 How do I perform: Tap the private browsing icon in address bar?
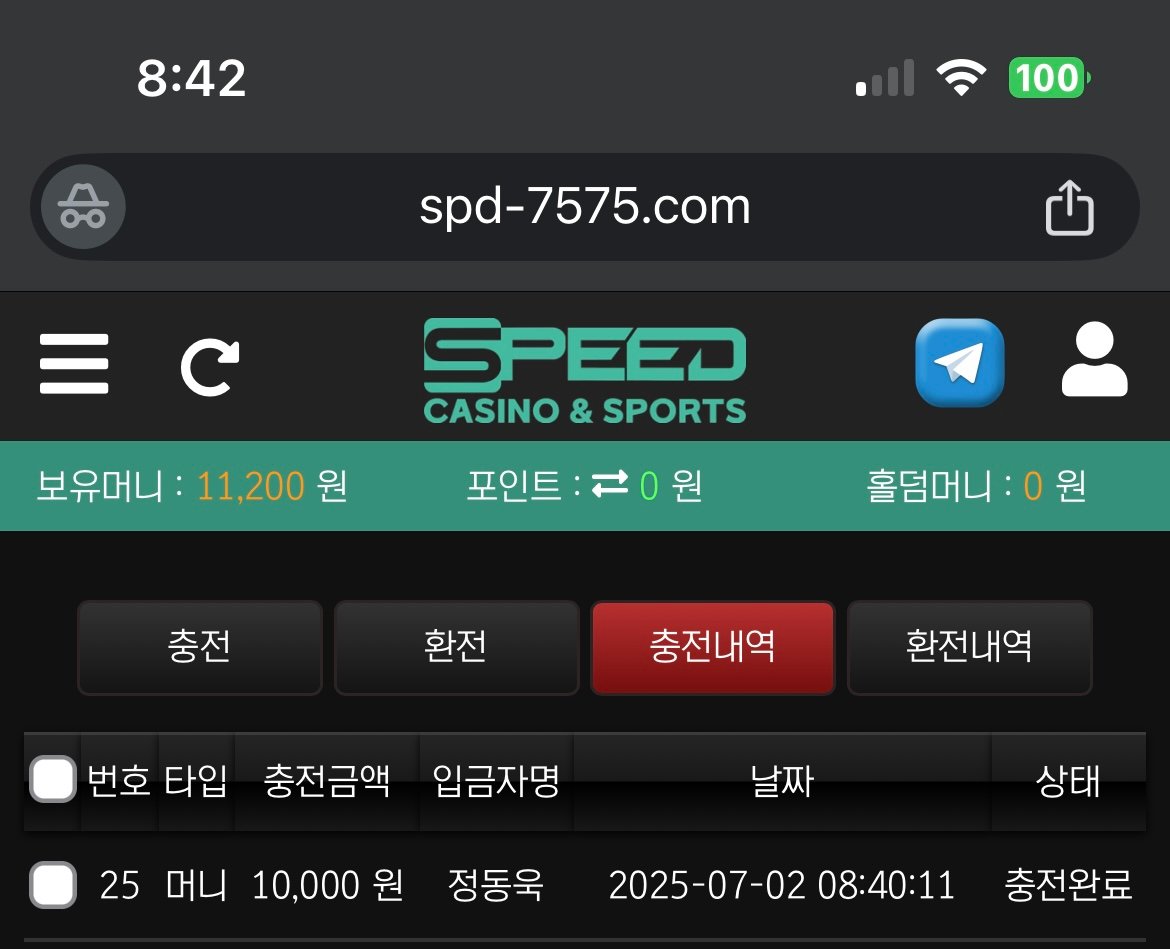click(83, 208)
